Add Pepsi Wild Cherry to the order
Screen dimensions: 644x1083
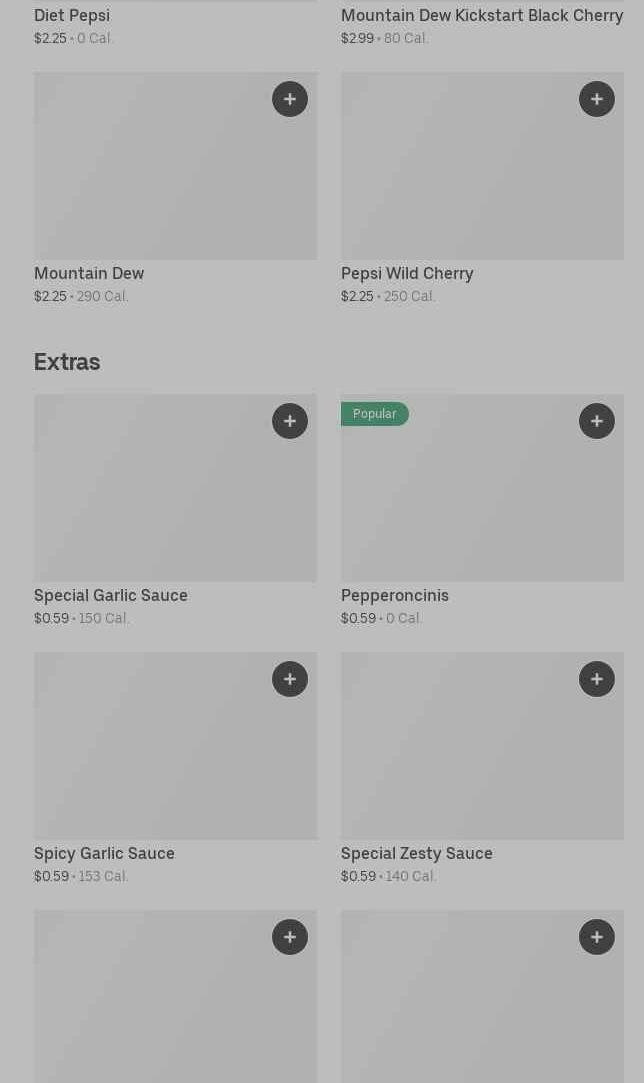[x=596, y=99]
